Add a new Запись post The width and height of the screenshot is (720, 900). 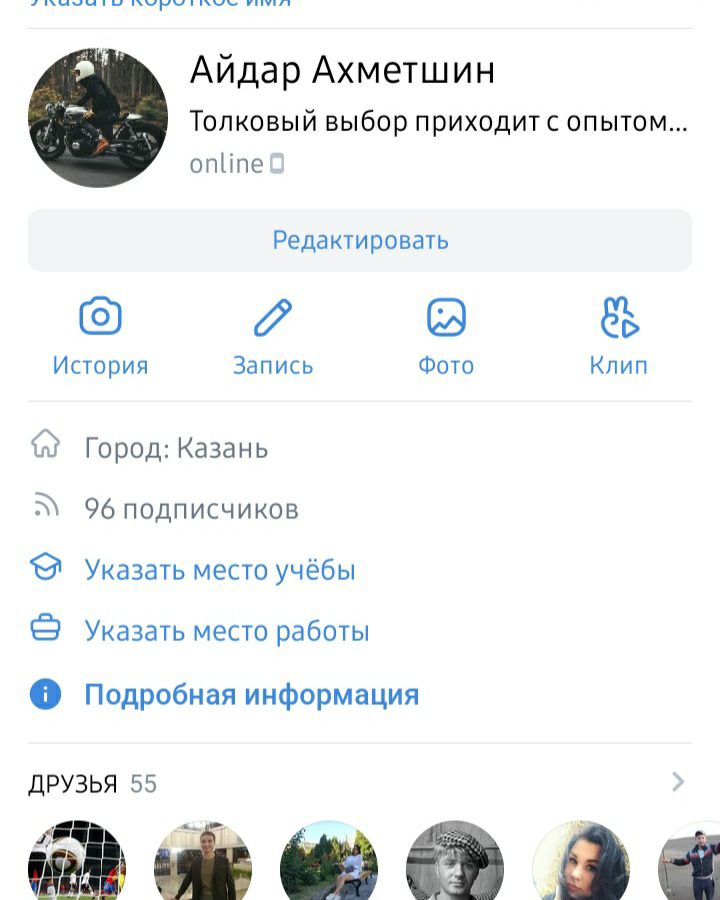click(x=272, y=337)
